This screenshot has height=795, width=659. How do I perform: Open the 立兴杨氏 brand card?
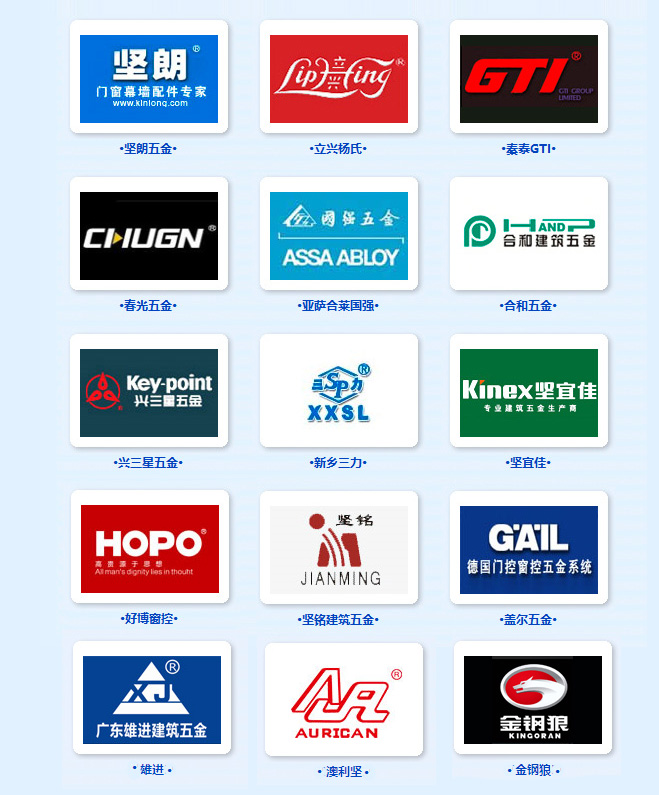[x=339, y=79]
